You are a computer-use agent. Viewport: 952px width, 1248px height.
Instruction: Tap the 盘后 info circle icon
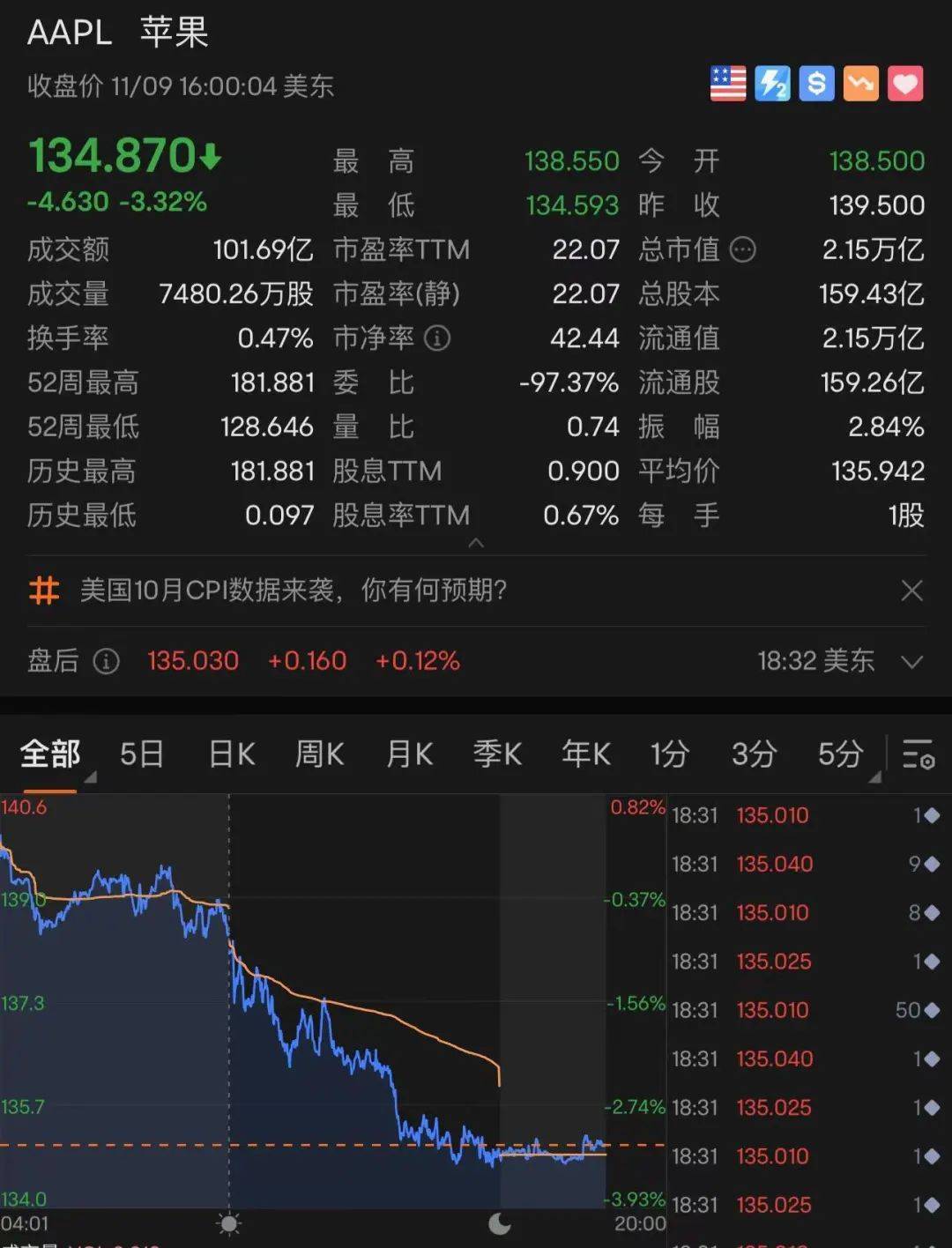click(x=106, y=662)
